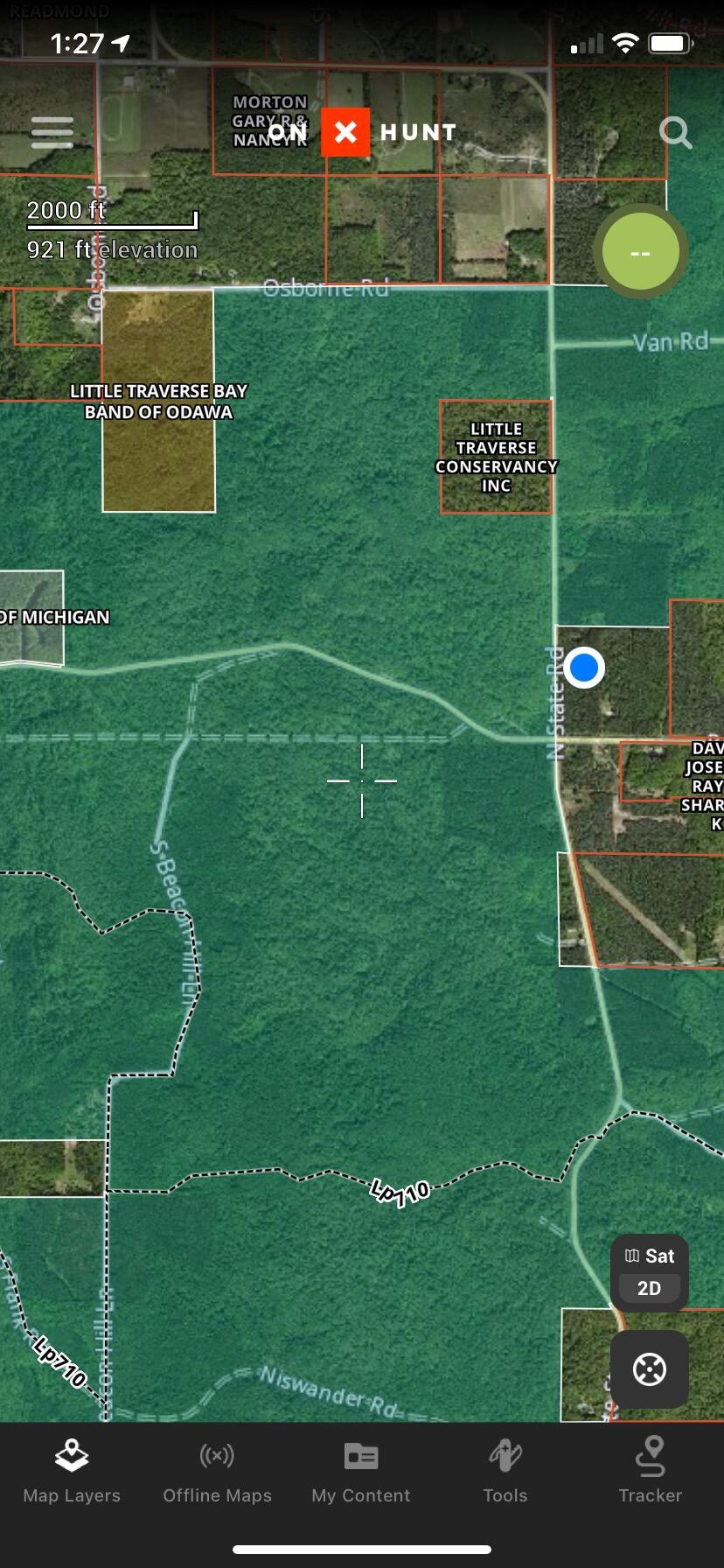Image resolution: width=724 pixels, height=1568 pixels.
Task: Switch to the Tracker tab
Action: pyautogui.click(x=650, y=1472)
